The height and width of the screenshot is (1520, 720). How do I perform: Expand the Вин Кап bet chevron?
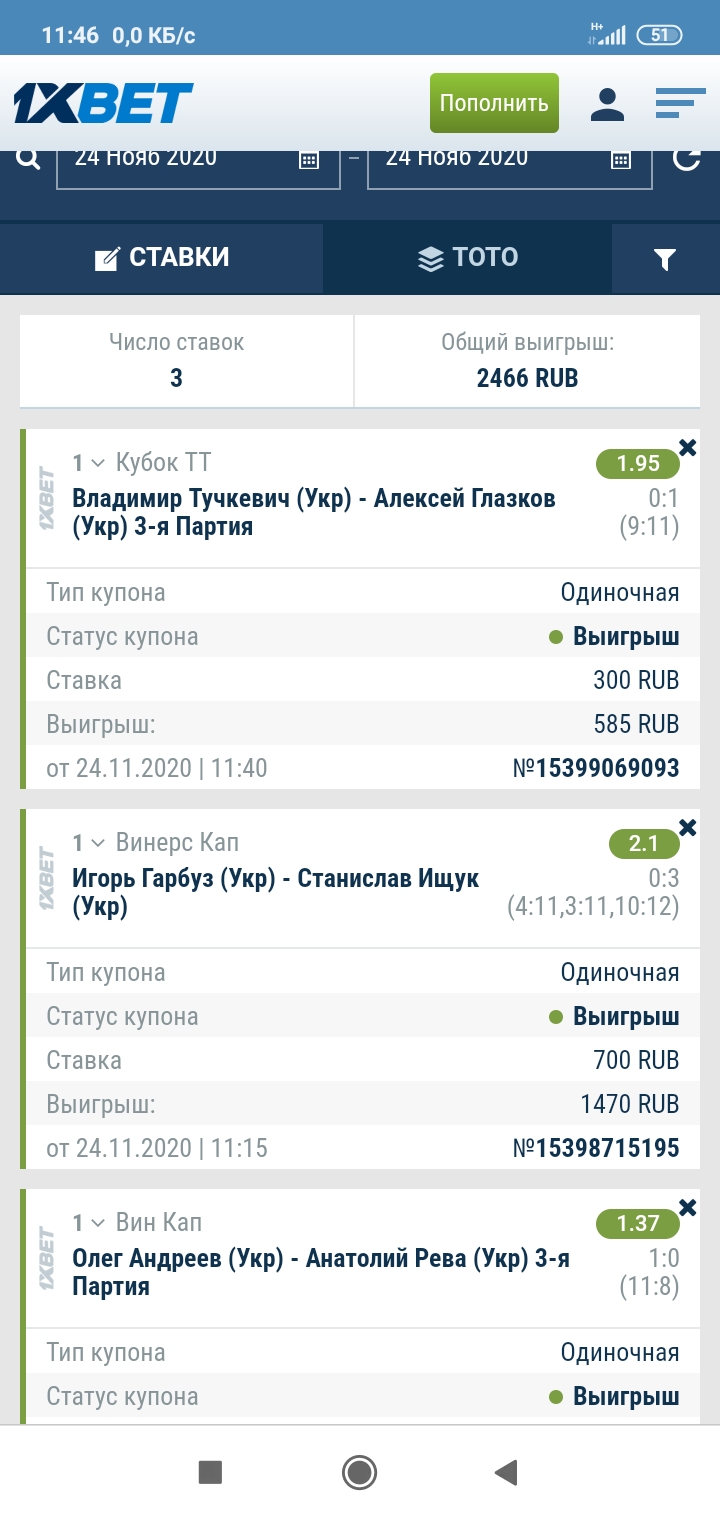(98, 1223)
